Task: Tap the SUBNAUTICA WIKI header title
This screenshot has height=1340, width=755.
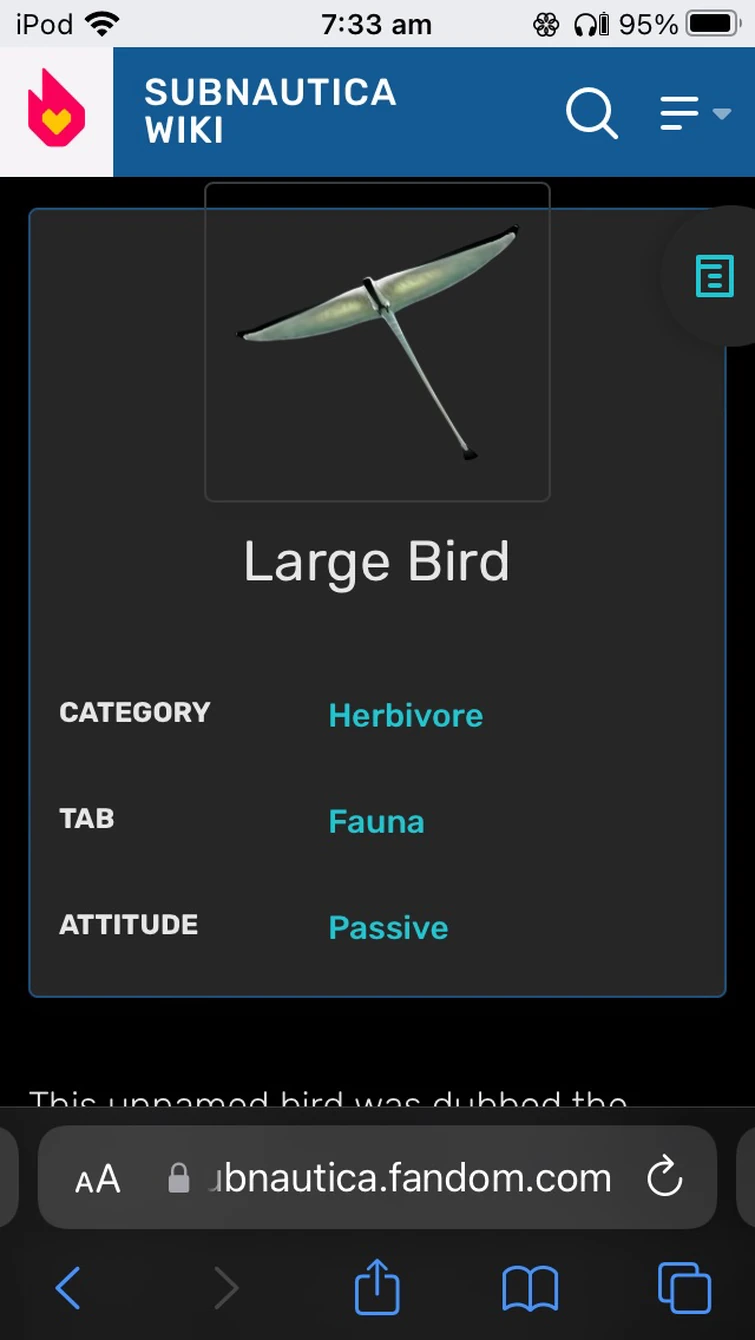Action: pos(270,113)
